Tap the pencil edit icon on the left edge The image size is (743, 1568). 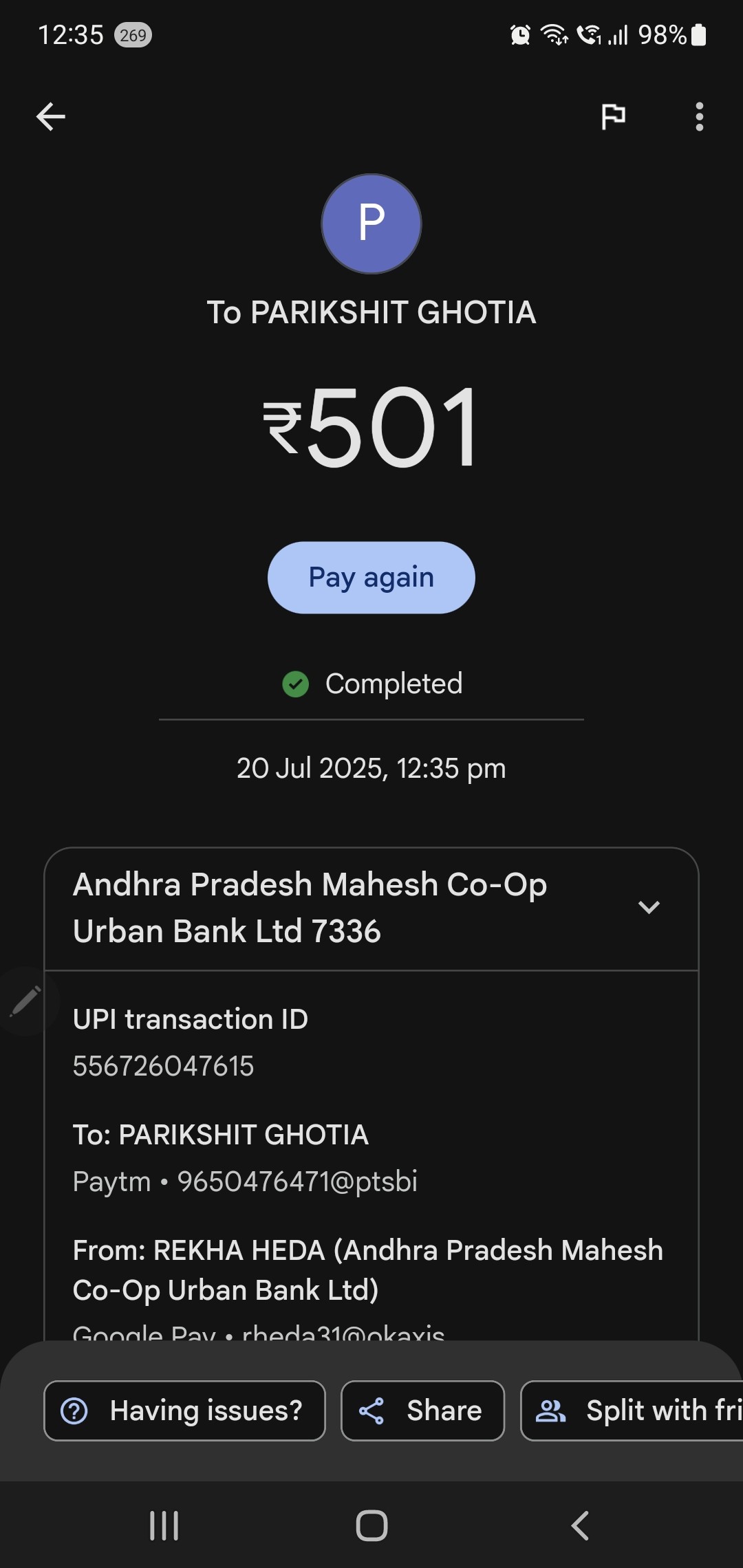25,1001
